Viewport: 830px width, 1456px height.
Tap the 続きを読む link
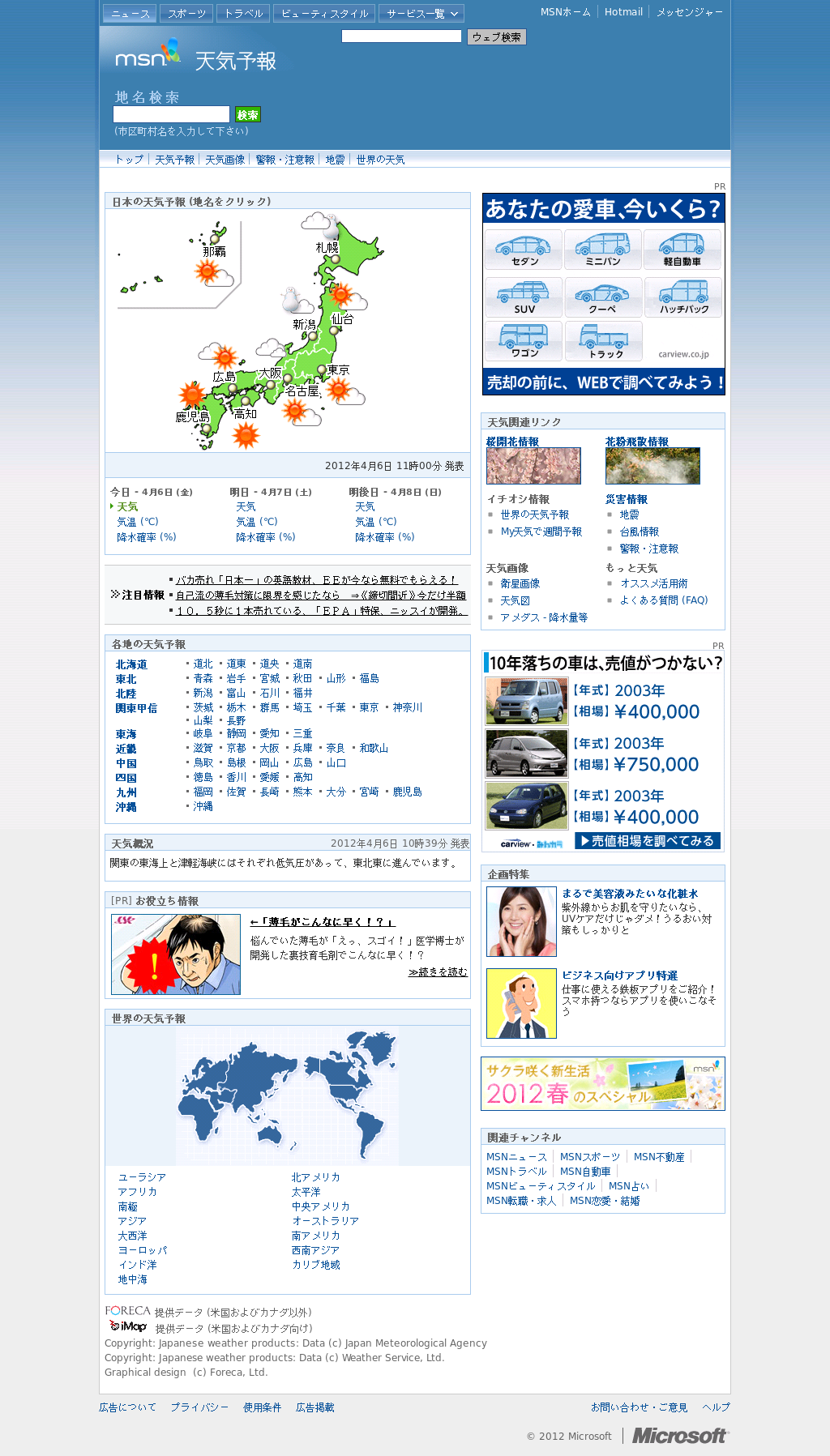point(438,972)
